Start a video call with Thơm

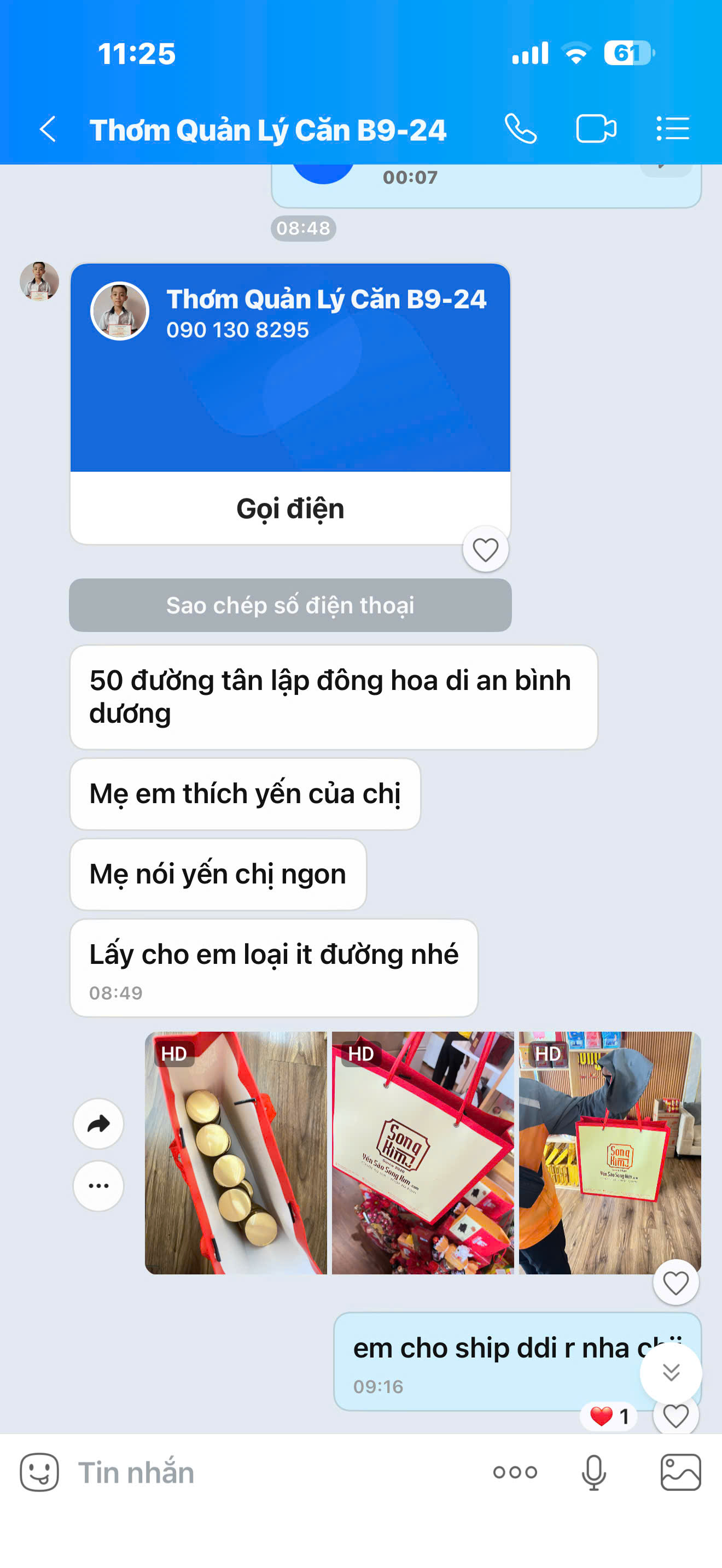coord(595,129)
